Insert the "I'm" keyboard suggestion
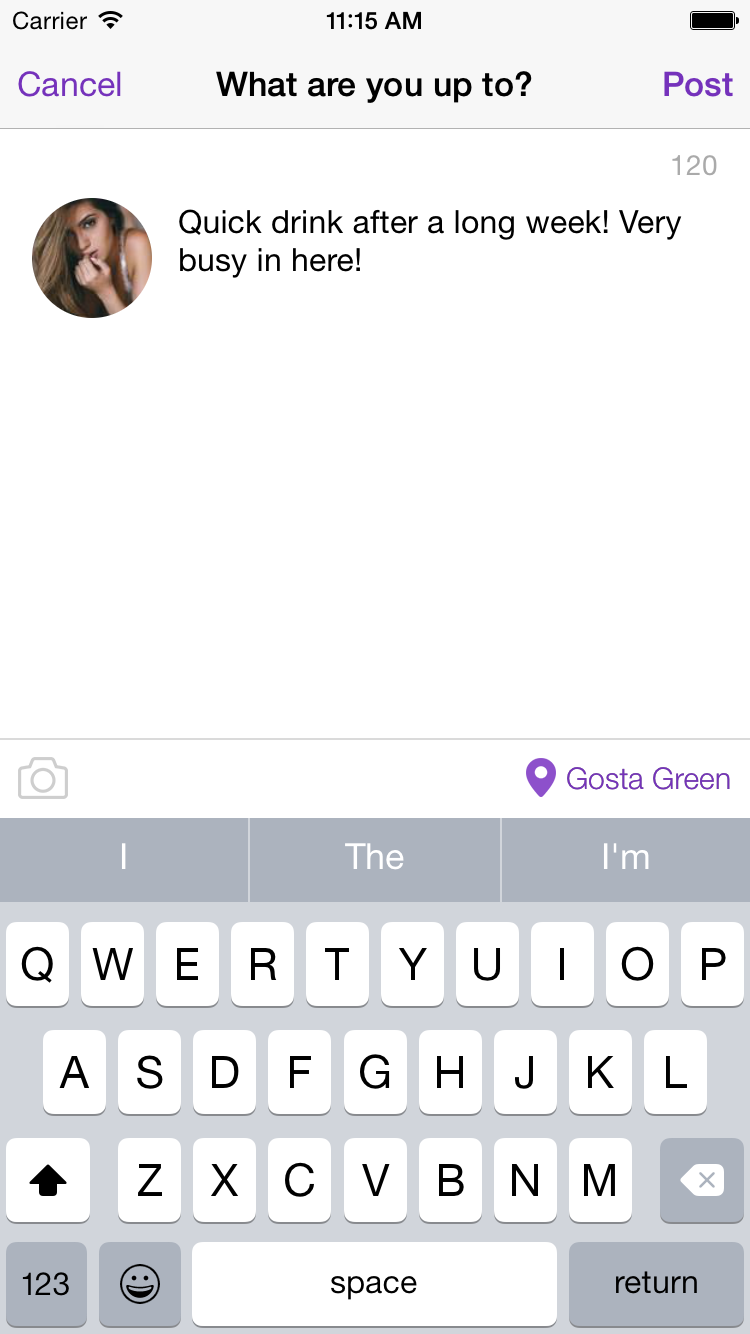750x1334 pixels. 626,857
